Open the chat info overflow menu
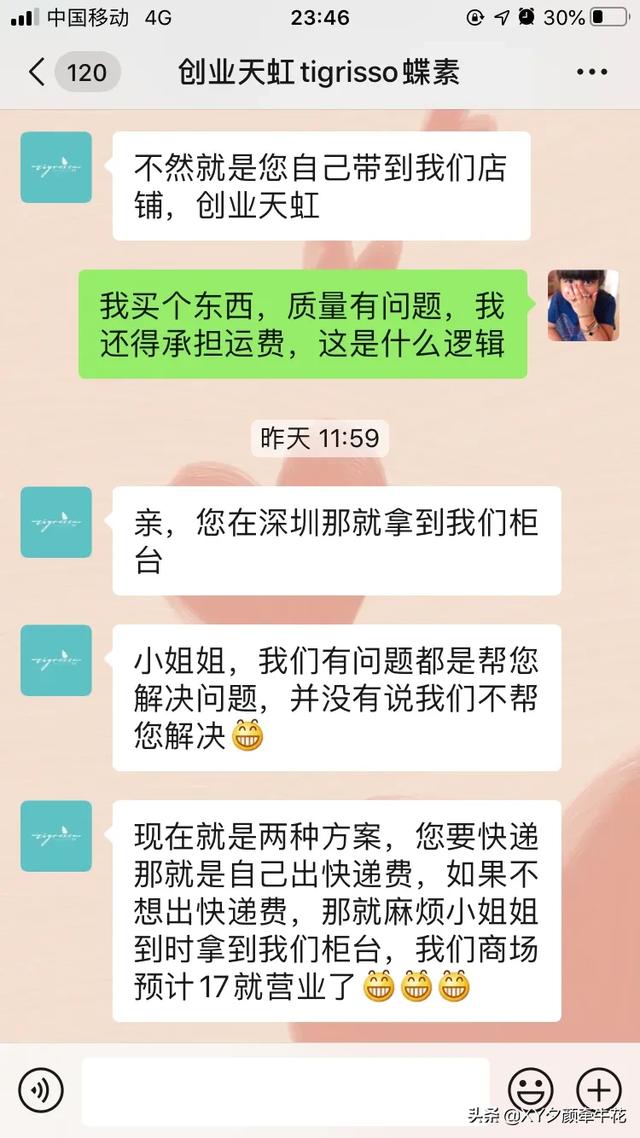 tap(591, 72)
